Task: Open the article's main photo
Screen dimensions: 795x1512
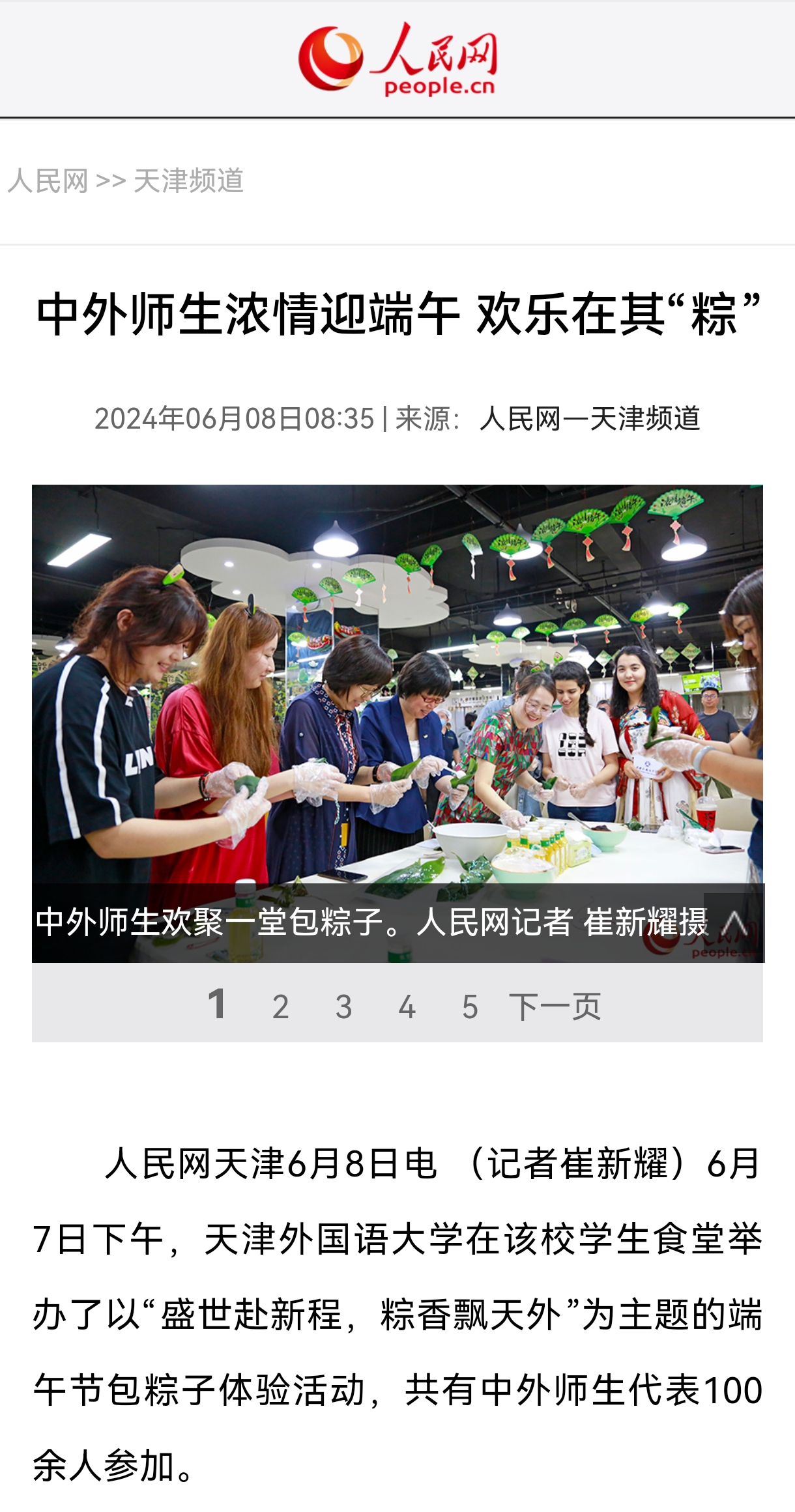Action: tap(397, 684)
